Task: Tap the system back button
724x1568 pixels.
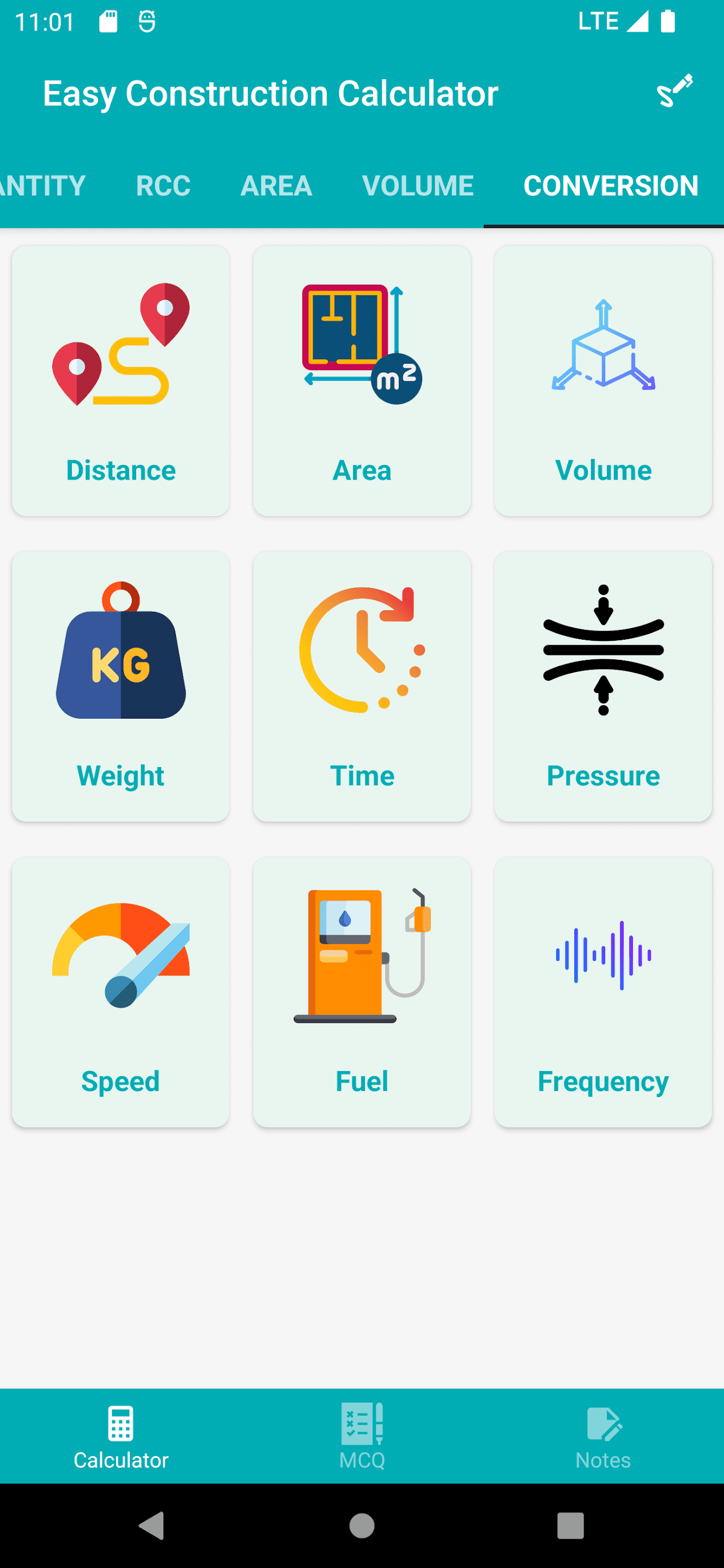Action: [151, 1526]
